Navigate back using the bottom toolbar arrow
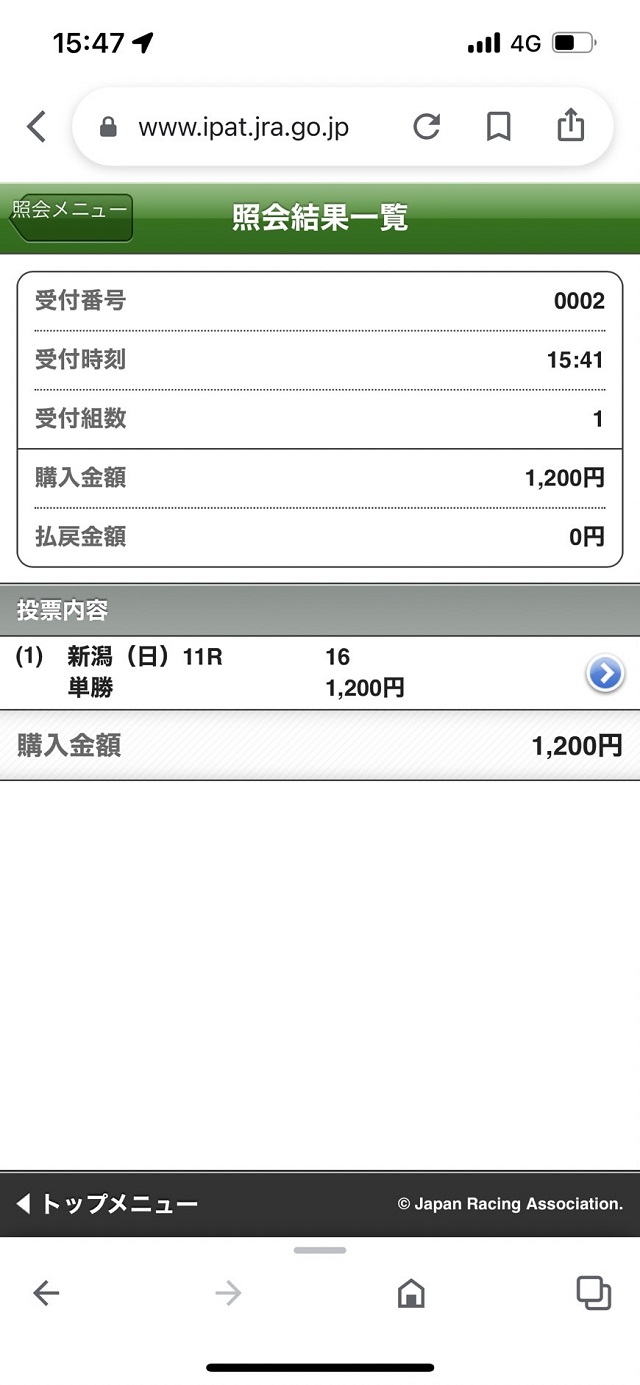This screenshot has width=640, height=1385. tap(46, 1293)
